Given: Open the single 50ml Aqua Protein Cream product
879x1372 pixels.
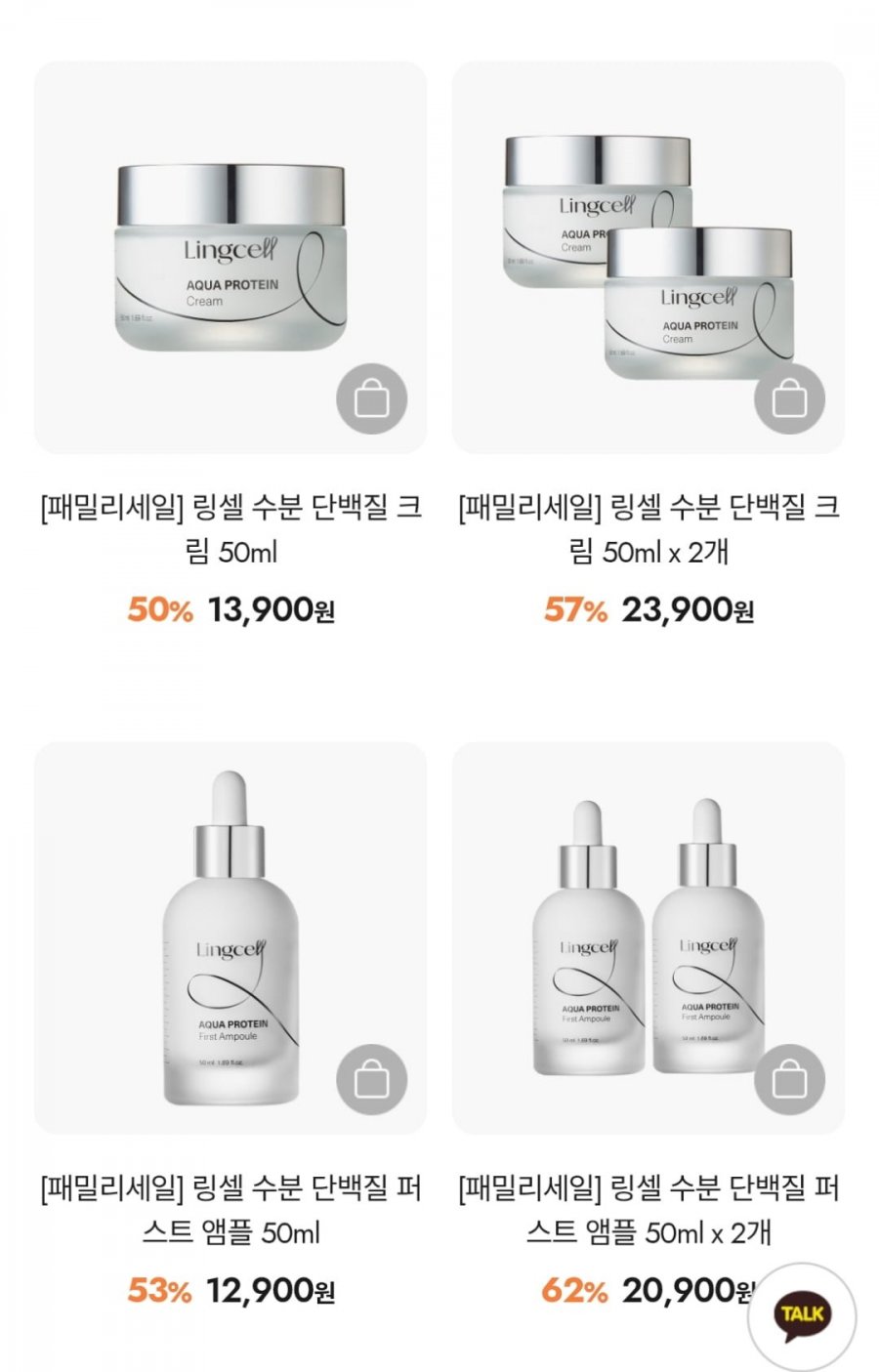Looking at the screenshot, I should click(230, 259).
